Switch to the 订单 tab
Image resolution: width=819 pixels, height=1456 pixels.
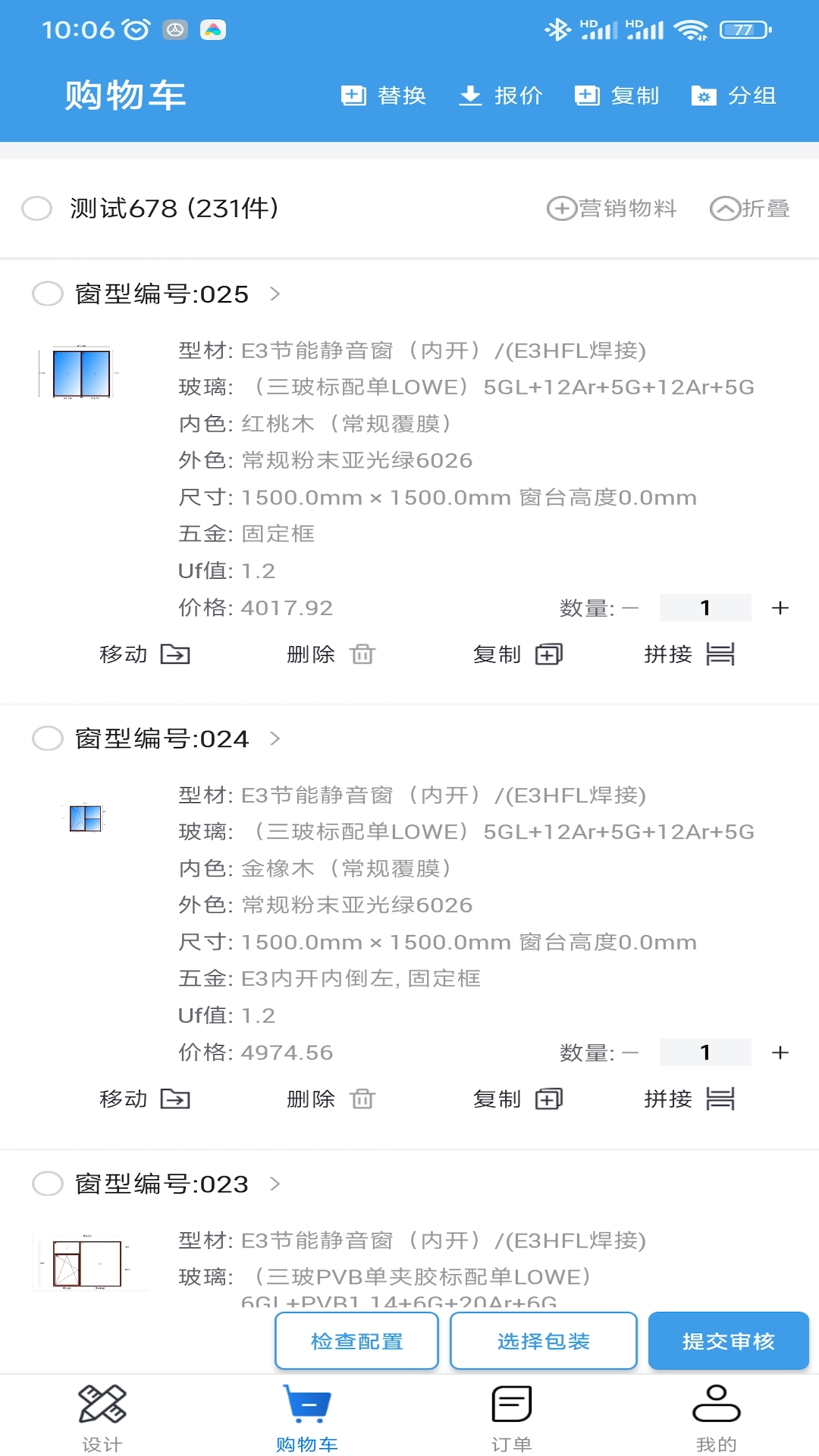tap(510, 1412)
